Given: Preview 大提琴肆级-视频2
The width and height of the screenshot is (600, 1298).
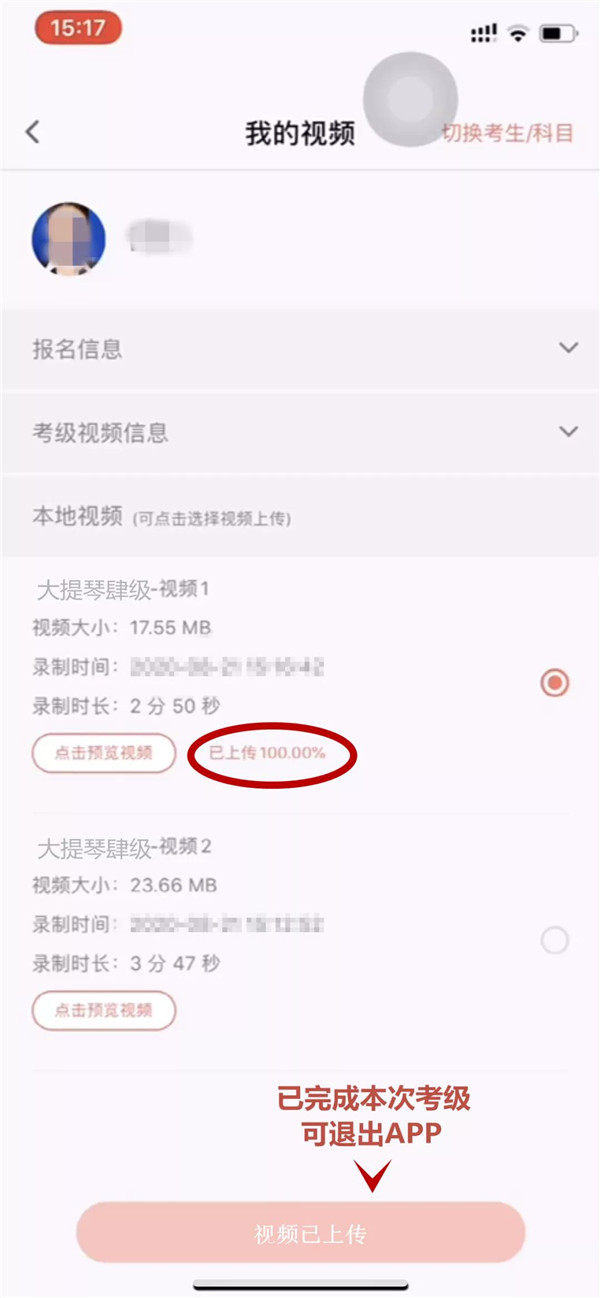Looking at the screenshot, I should 104,1010.
